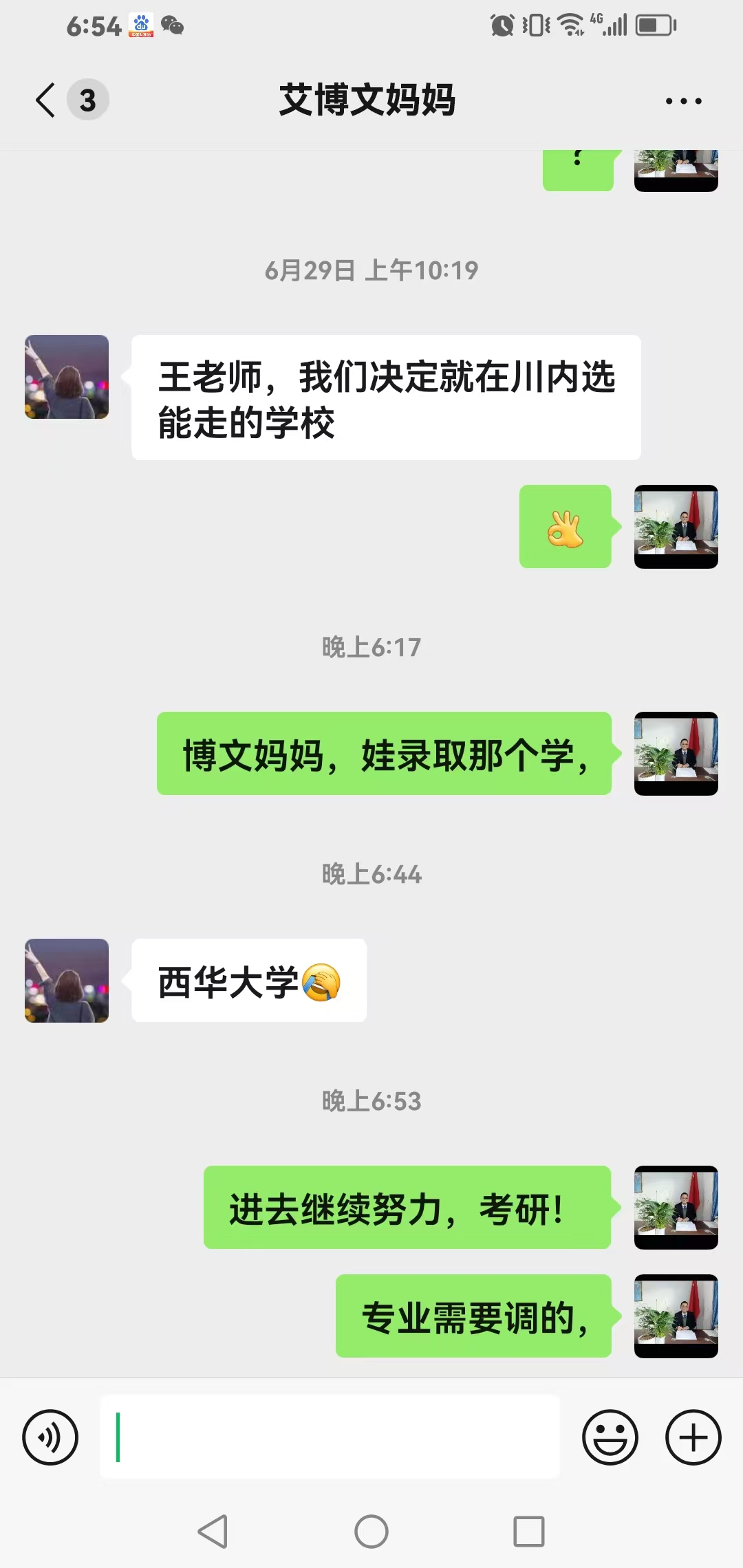Tap the system home button
743x1568 pixels.
pyautogui.click(x=371, y=1532)
